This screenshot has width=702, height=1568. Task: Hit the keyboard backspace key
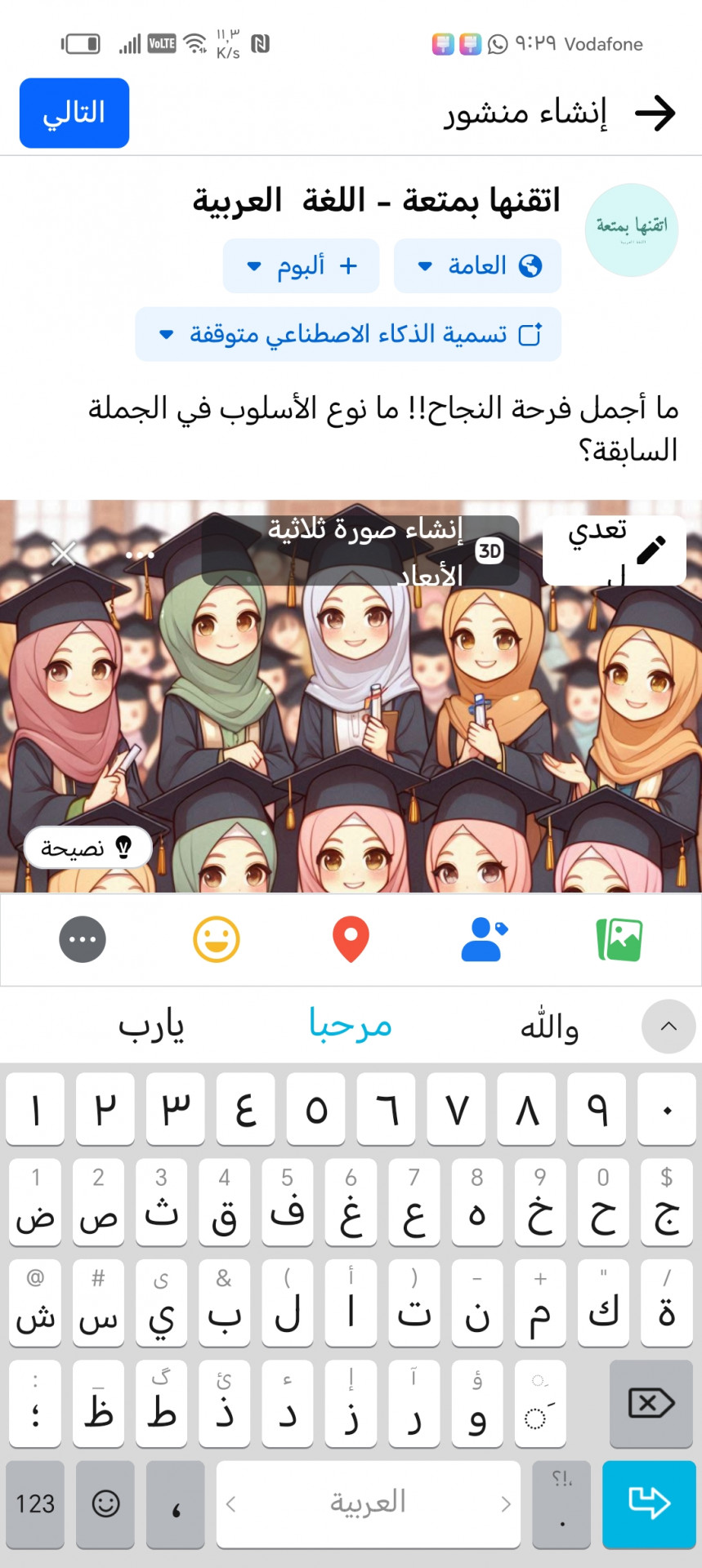651,1404
